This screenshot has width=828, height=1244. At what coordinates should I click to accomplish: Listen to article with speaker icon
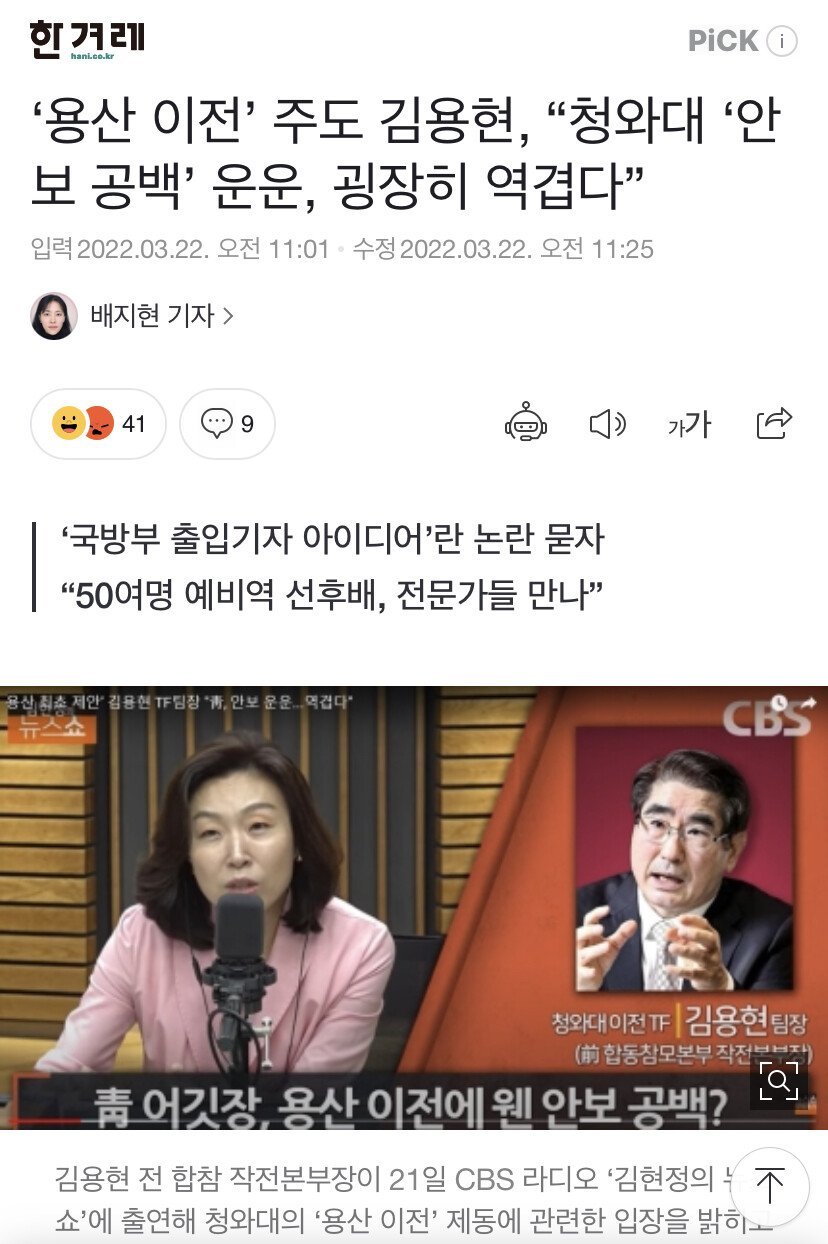[x=607, y=424]
